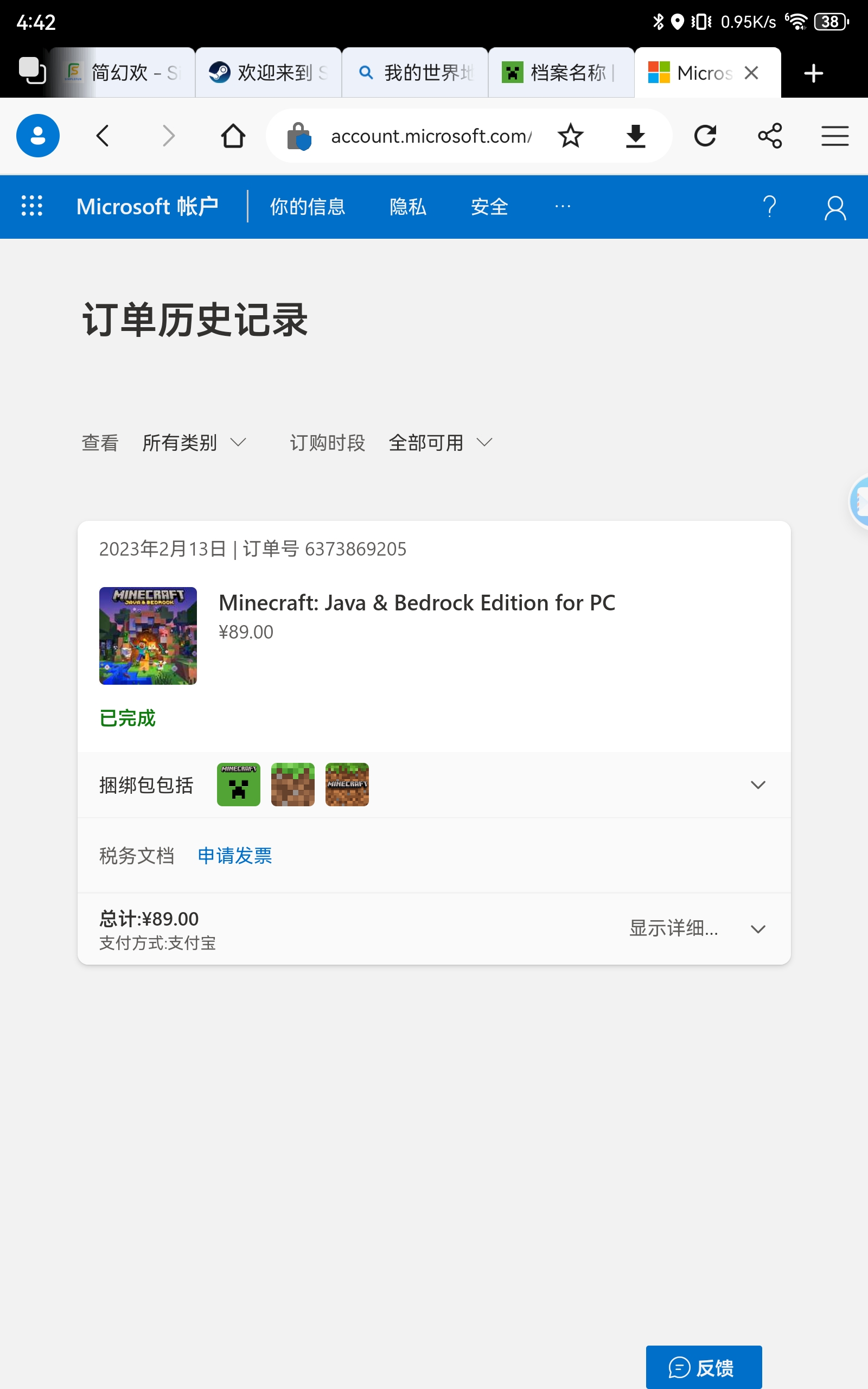The height and width of the screenshot is (1389, 868).
Task: Open the 隐私 section
Action: [407, 207]
